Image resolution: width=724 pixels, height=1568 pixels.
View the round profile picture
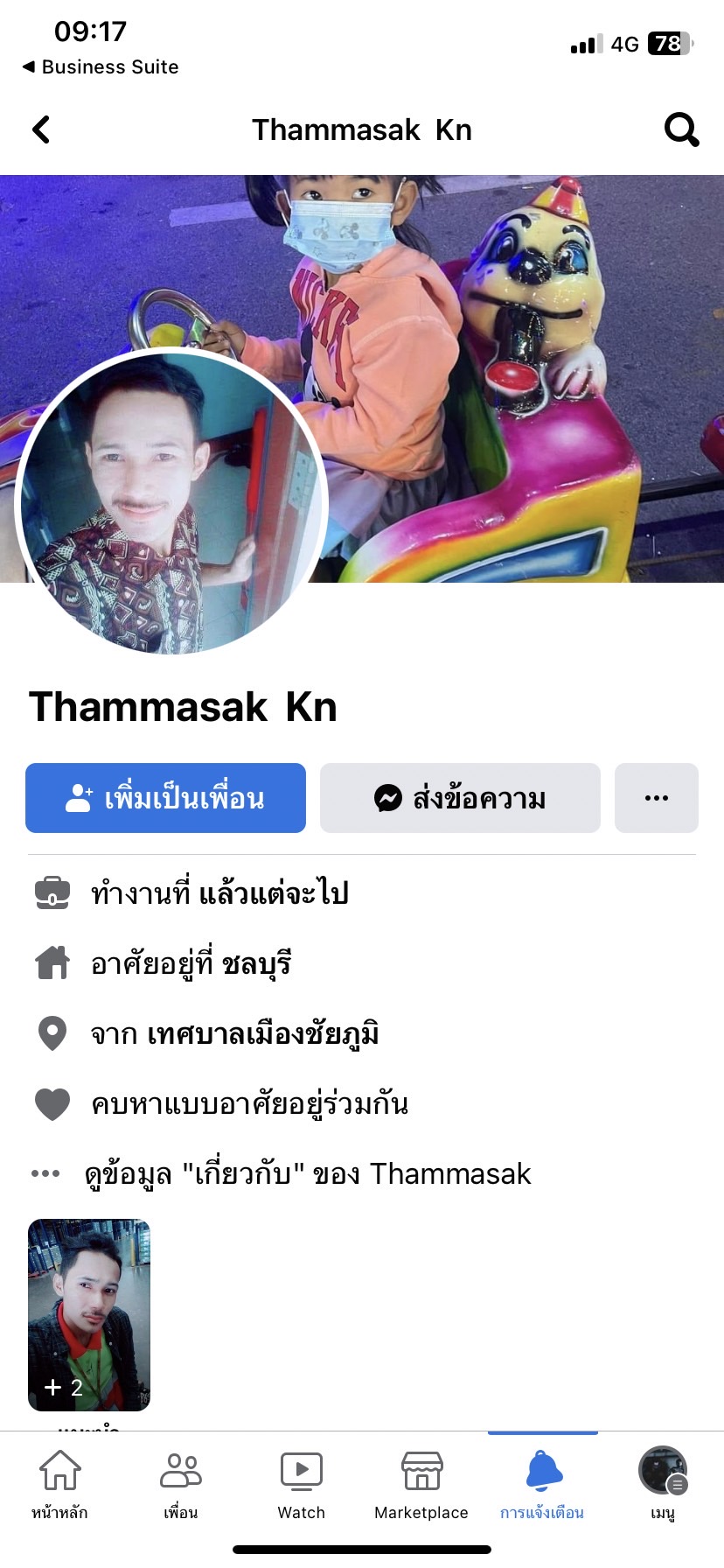pos(172,503)
